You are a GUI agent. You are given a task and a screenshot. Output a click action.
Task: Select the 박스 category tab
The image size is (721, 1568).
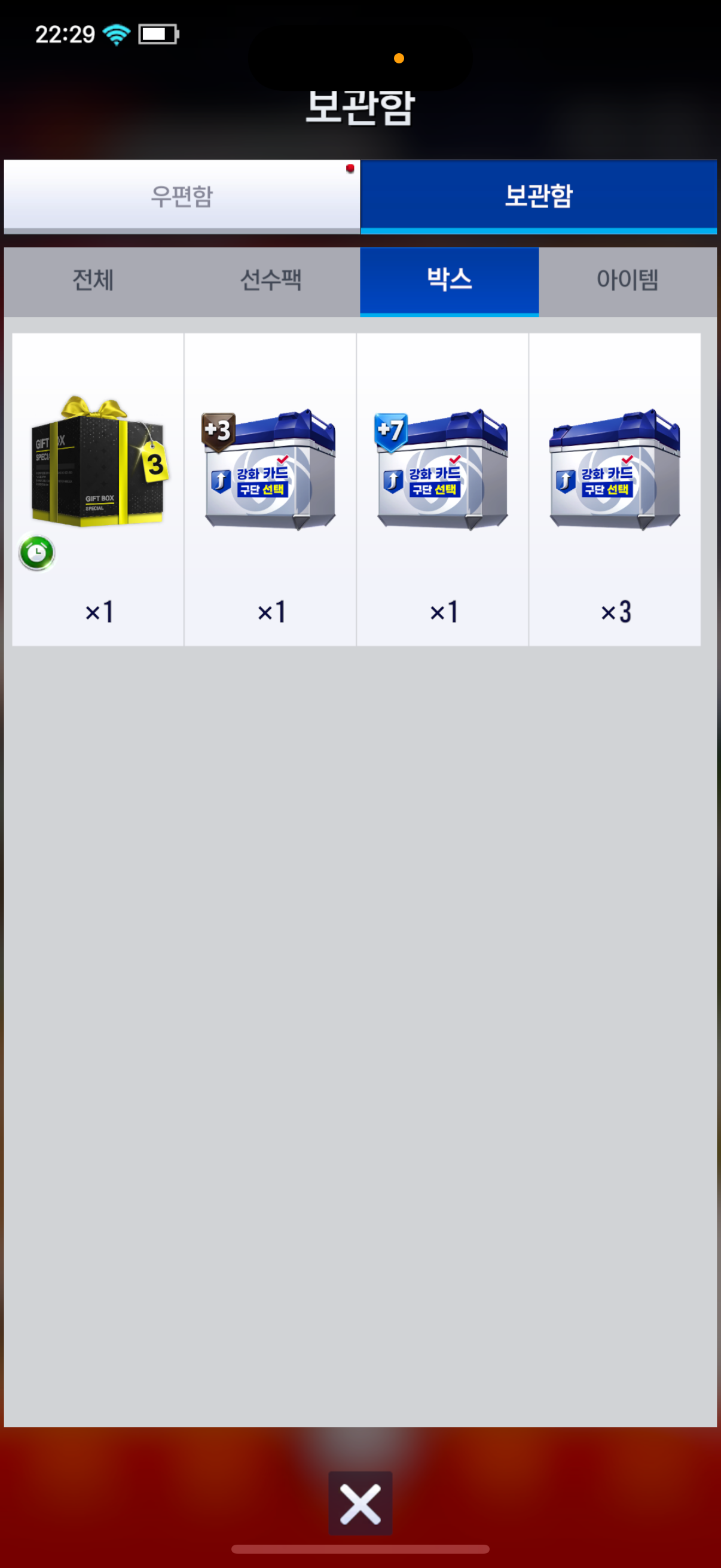coord(449,280)
